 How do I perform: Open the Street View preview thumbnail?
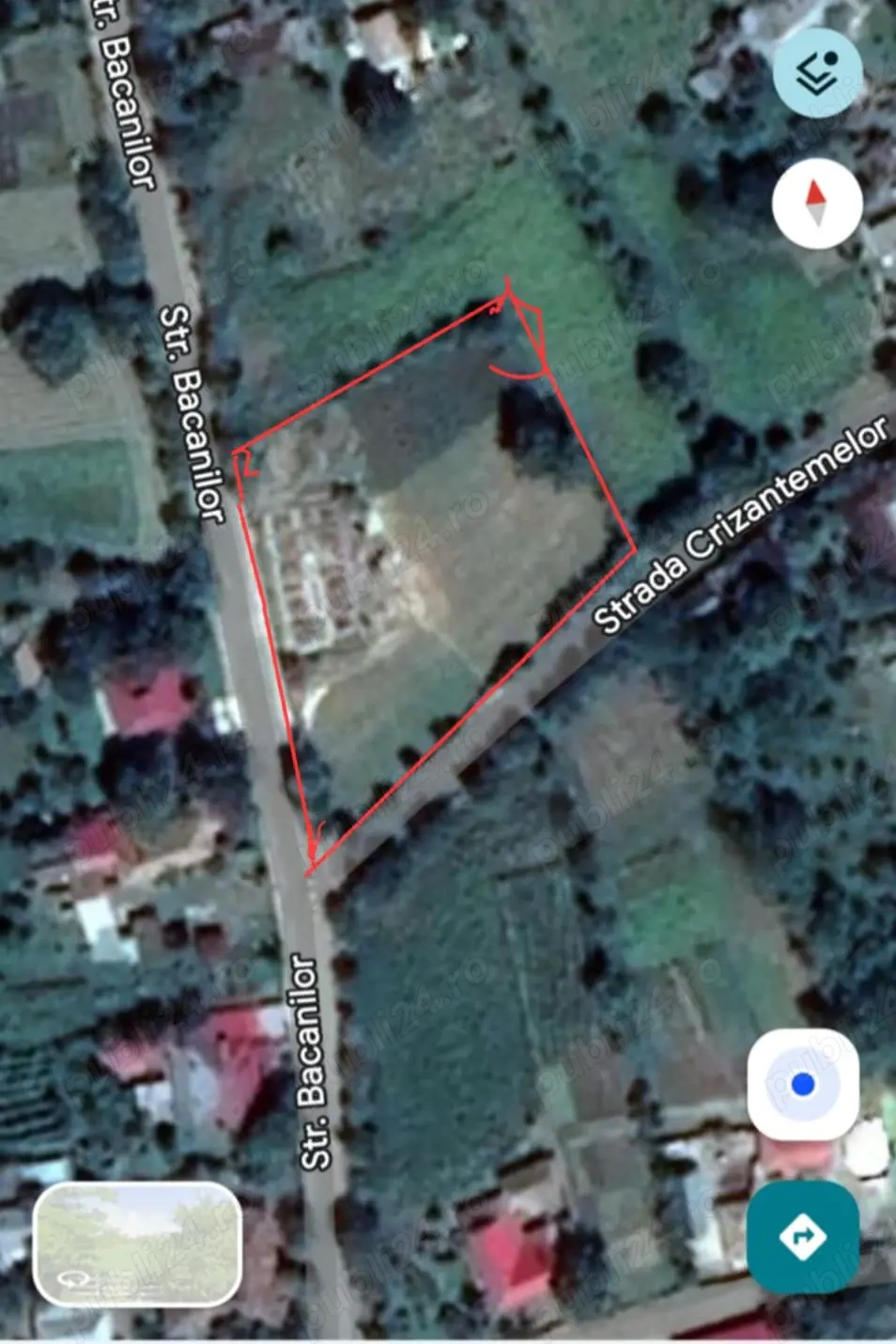point(137,1244)
